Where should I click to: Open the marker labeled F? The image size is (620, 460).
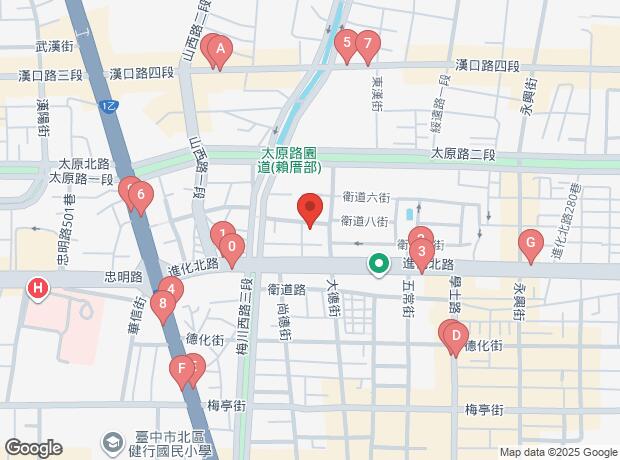182,369
